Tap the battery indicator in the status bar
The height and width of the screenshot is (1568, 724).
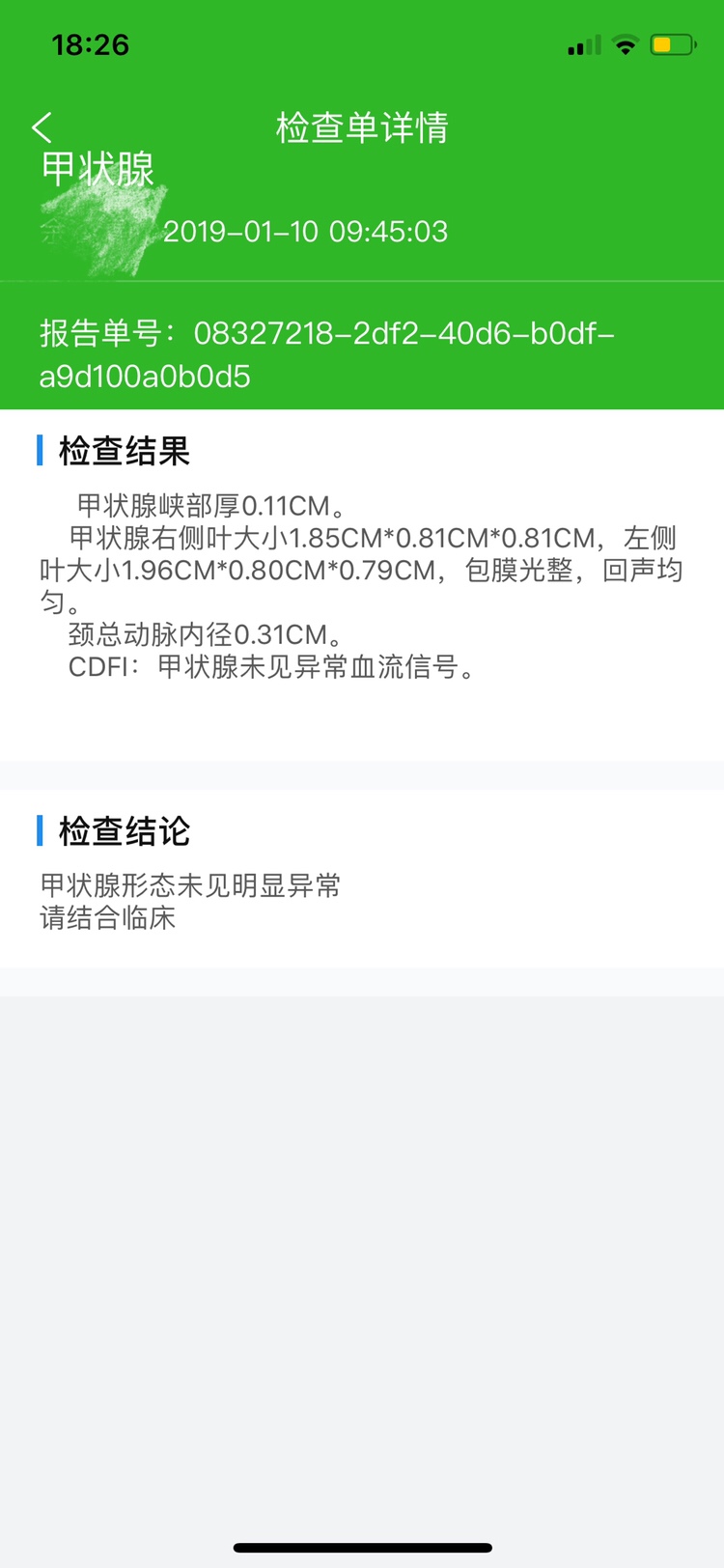[x=670, y=43]
